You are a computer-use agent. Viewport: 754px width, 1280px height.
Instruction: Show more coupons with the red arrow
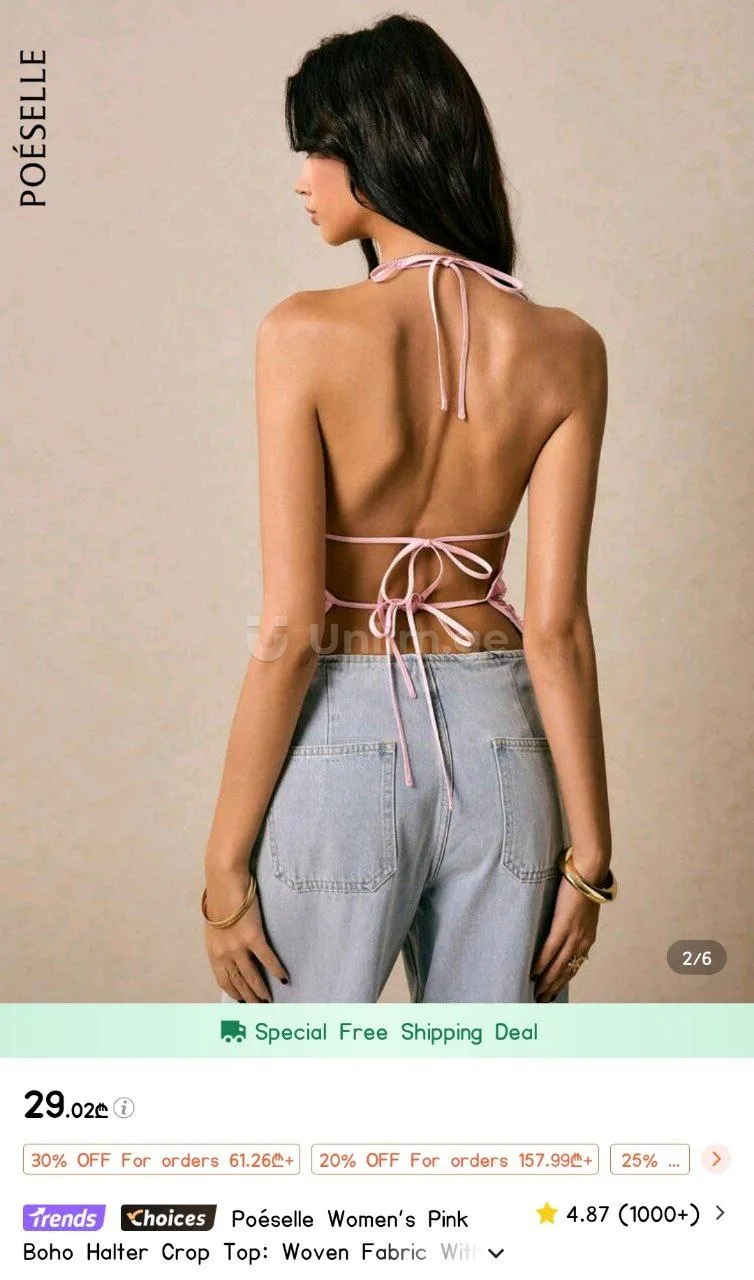716,1159
